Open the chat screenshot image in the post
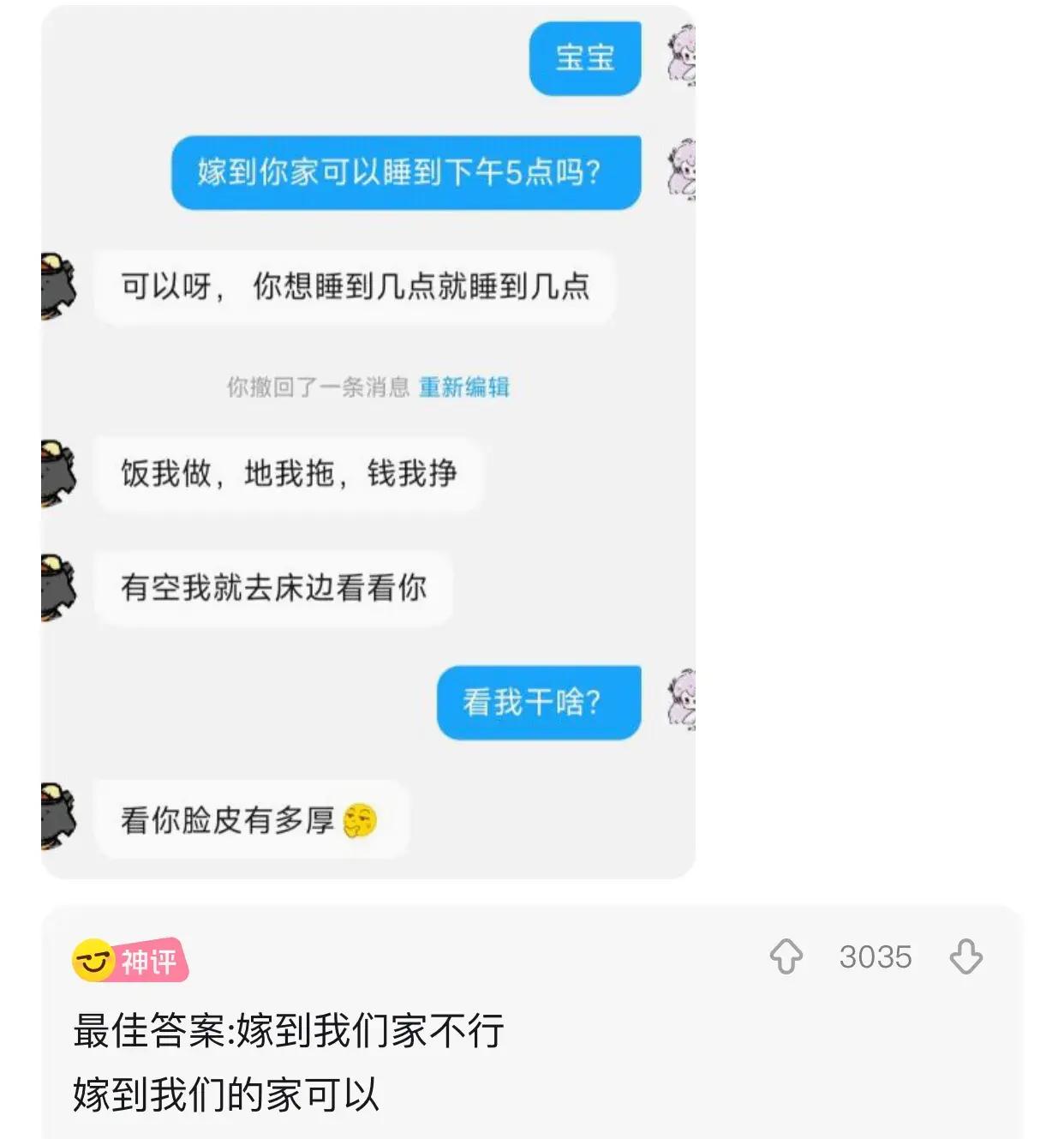1064x1139 pixels. click(x=368, y=441)
